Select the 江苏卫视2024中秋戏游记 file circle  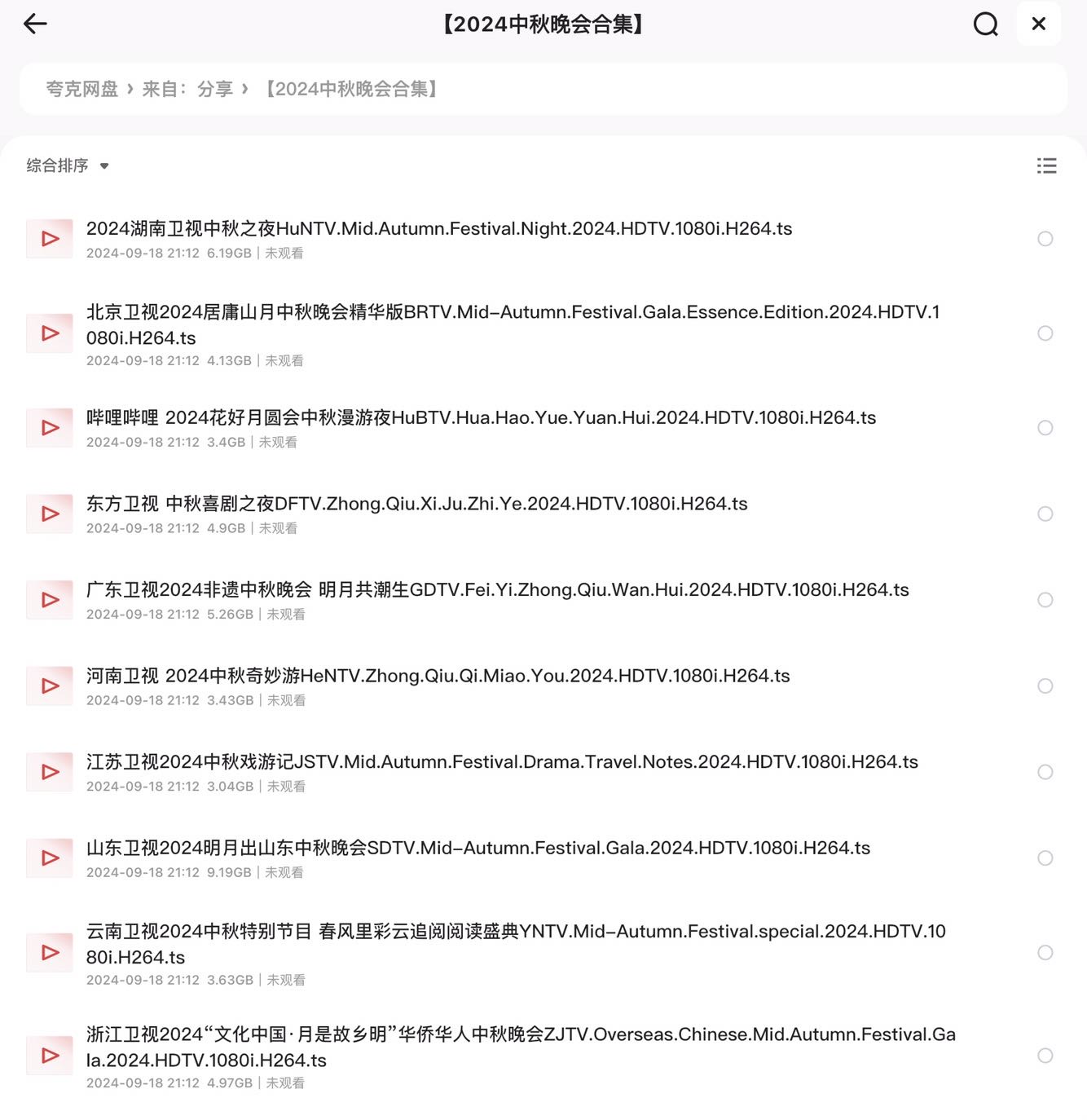pos(1045,772)
